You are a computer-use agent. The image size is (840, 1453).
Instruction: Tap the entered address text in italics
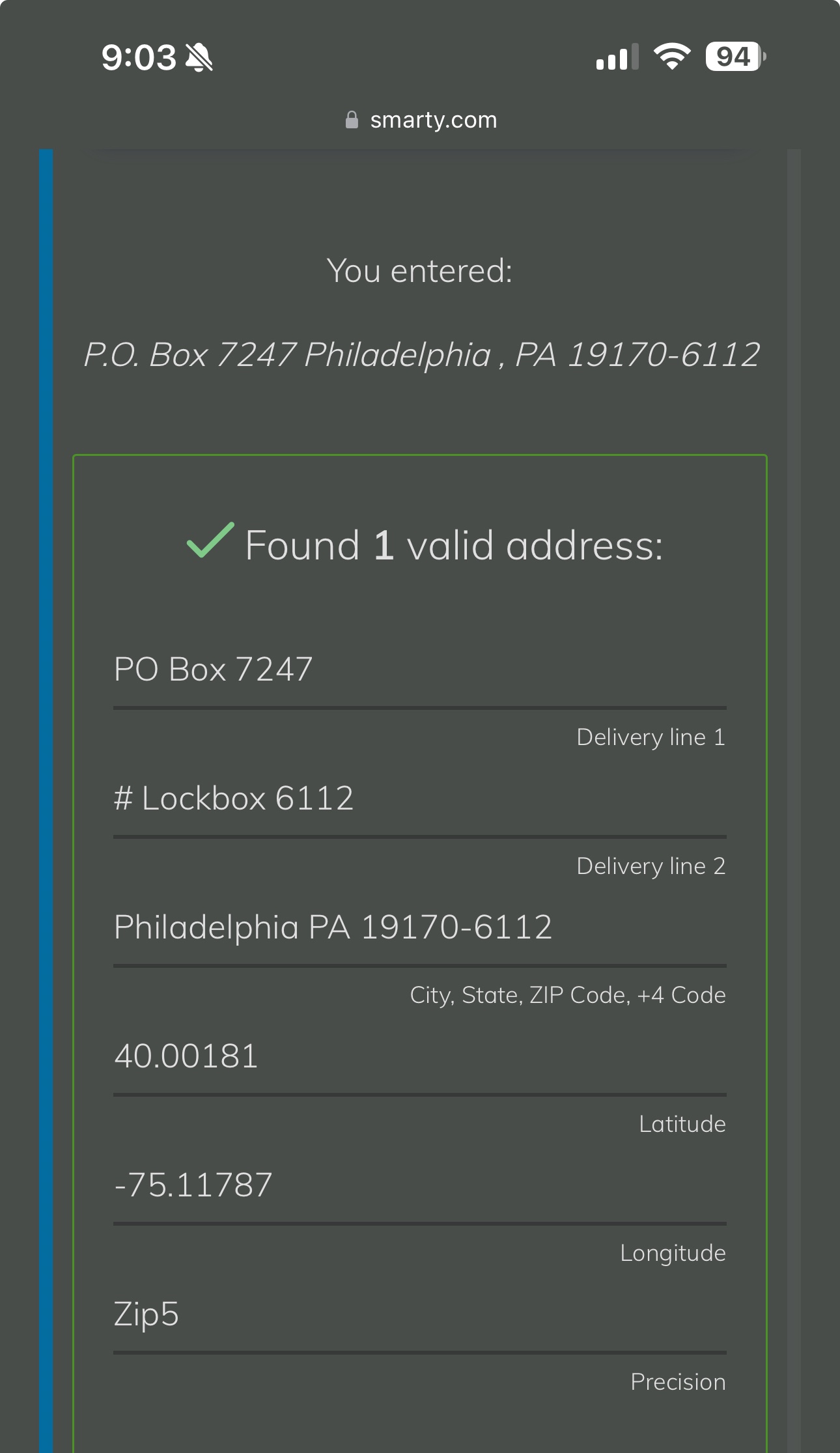tap(420, 355)
